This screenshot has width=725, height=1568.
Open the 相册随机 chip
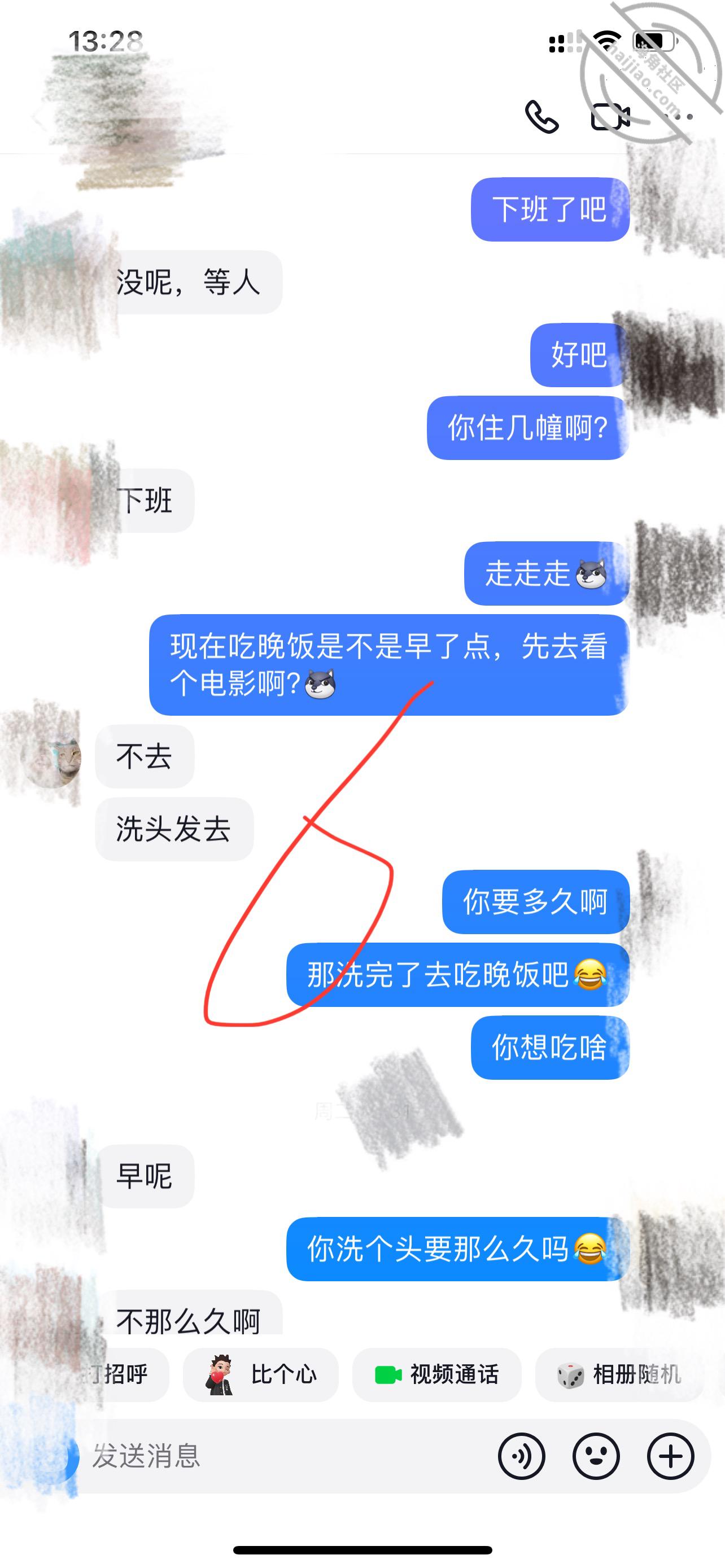(619, 1374)
